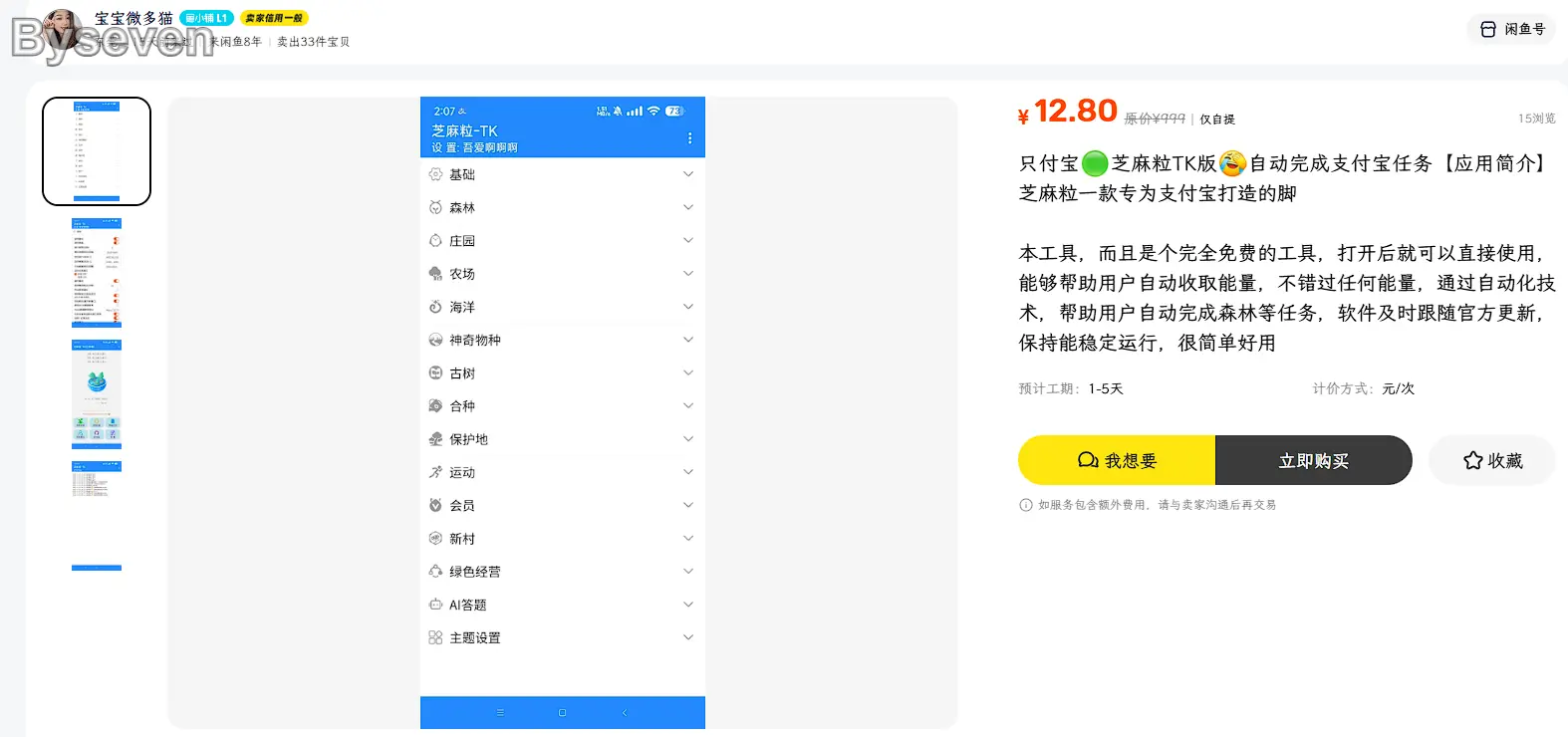Buy now with 立即购买
This screenshot has width=1568, height=737.
(x=1313, y=460)
